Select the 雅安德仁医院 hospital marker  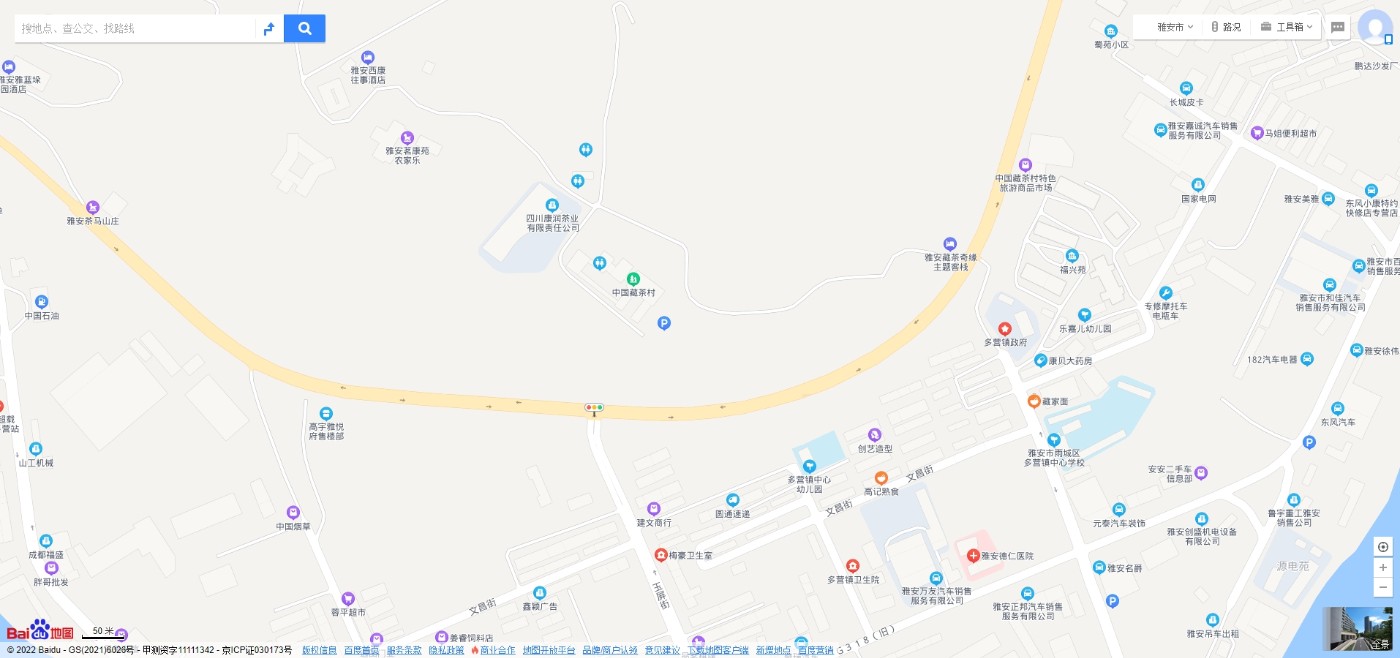coord(972,555)
